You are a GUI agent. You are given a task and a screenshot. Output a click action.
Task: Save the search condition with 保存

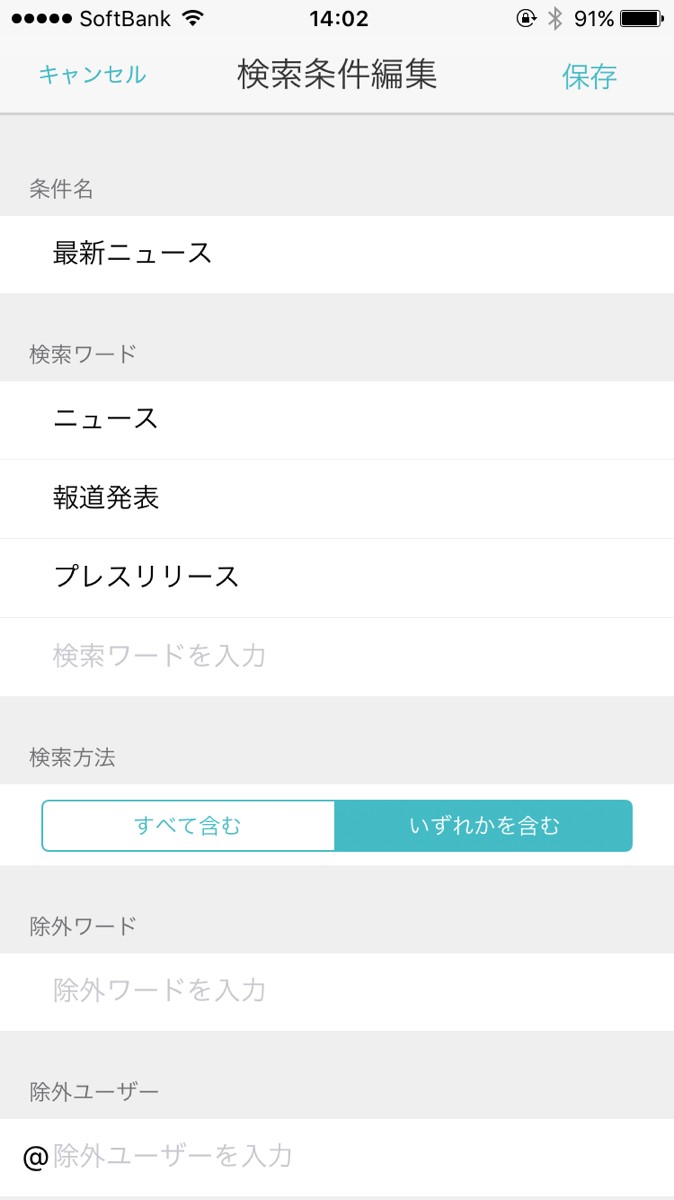(589, 77)
